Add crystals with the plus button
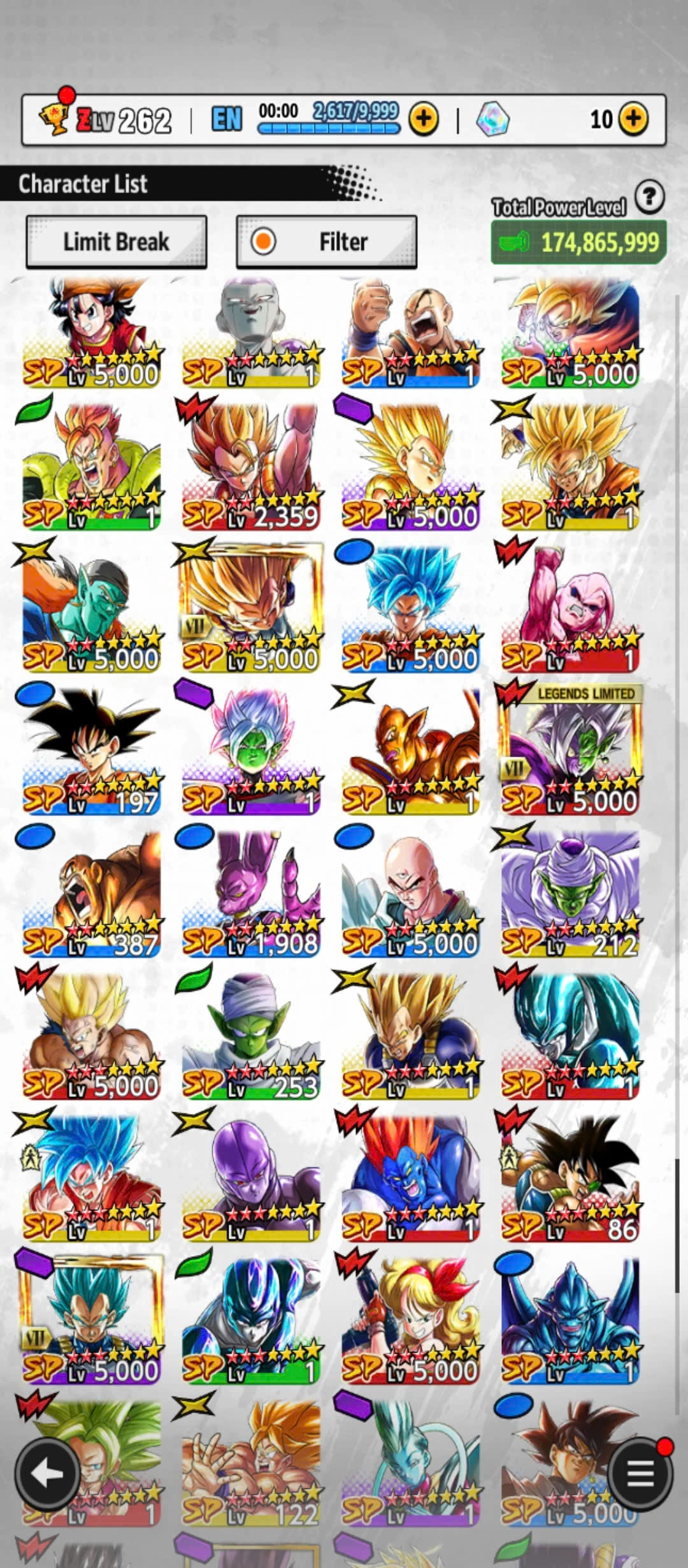This screenshot has height=1568, width=688. point(633,119)
